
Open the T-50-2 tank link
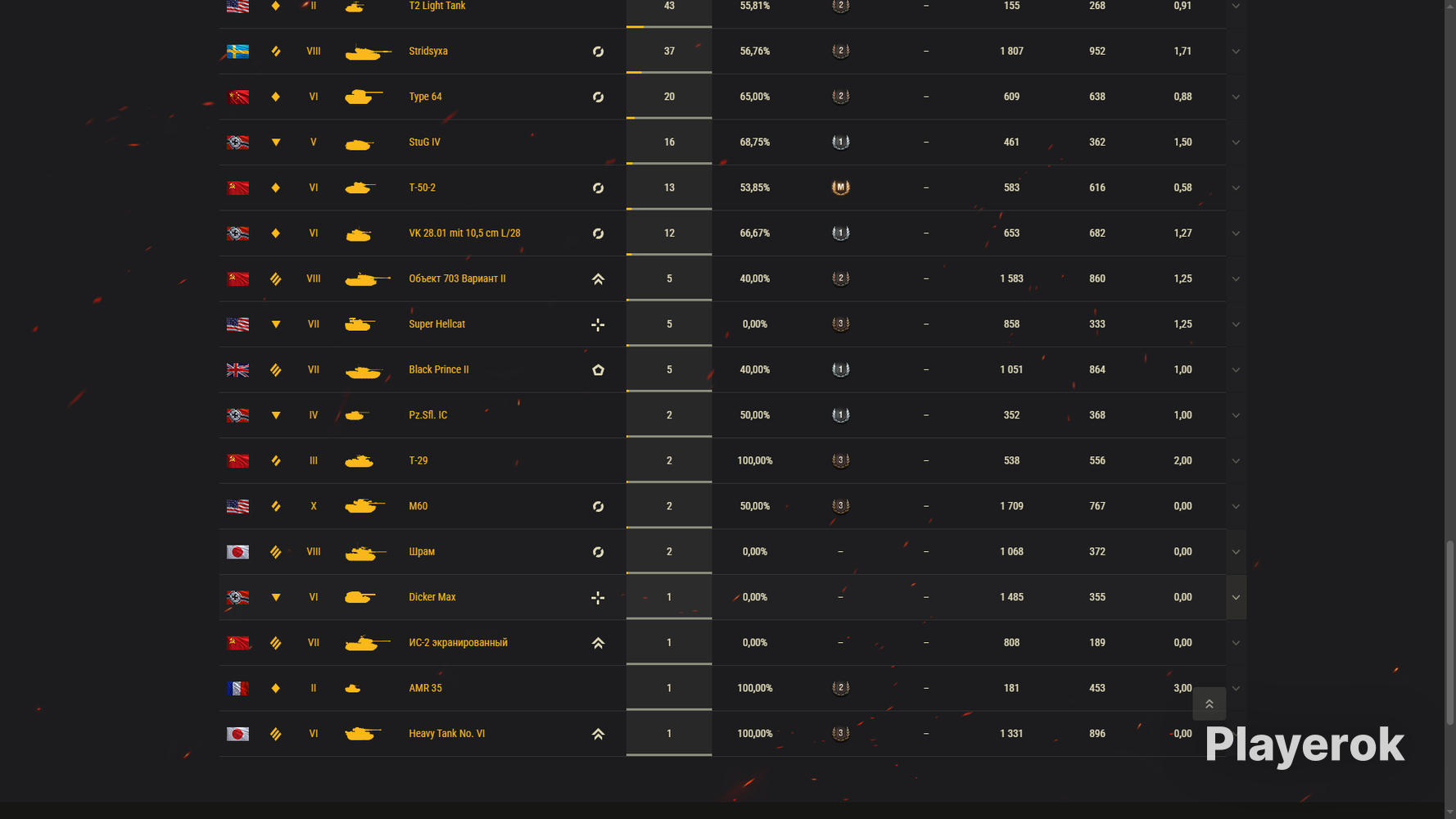click(422, 188)
